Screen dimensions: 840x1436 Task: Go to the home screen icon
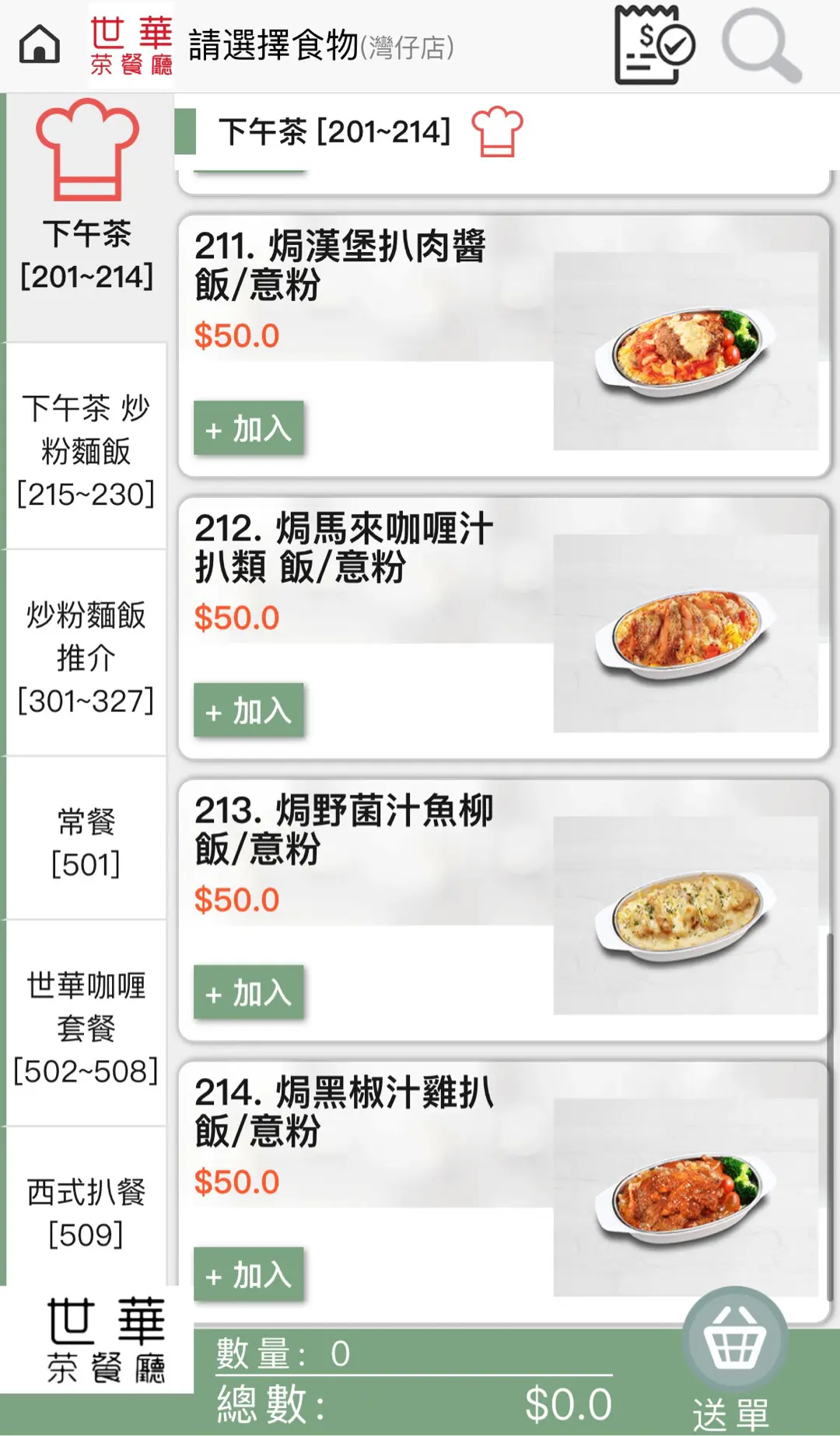[39, 44]
